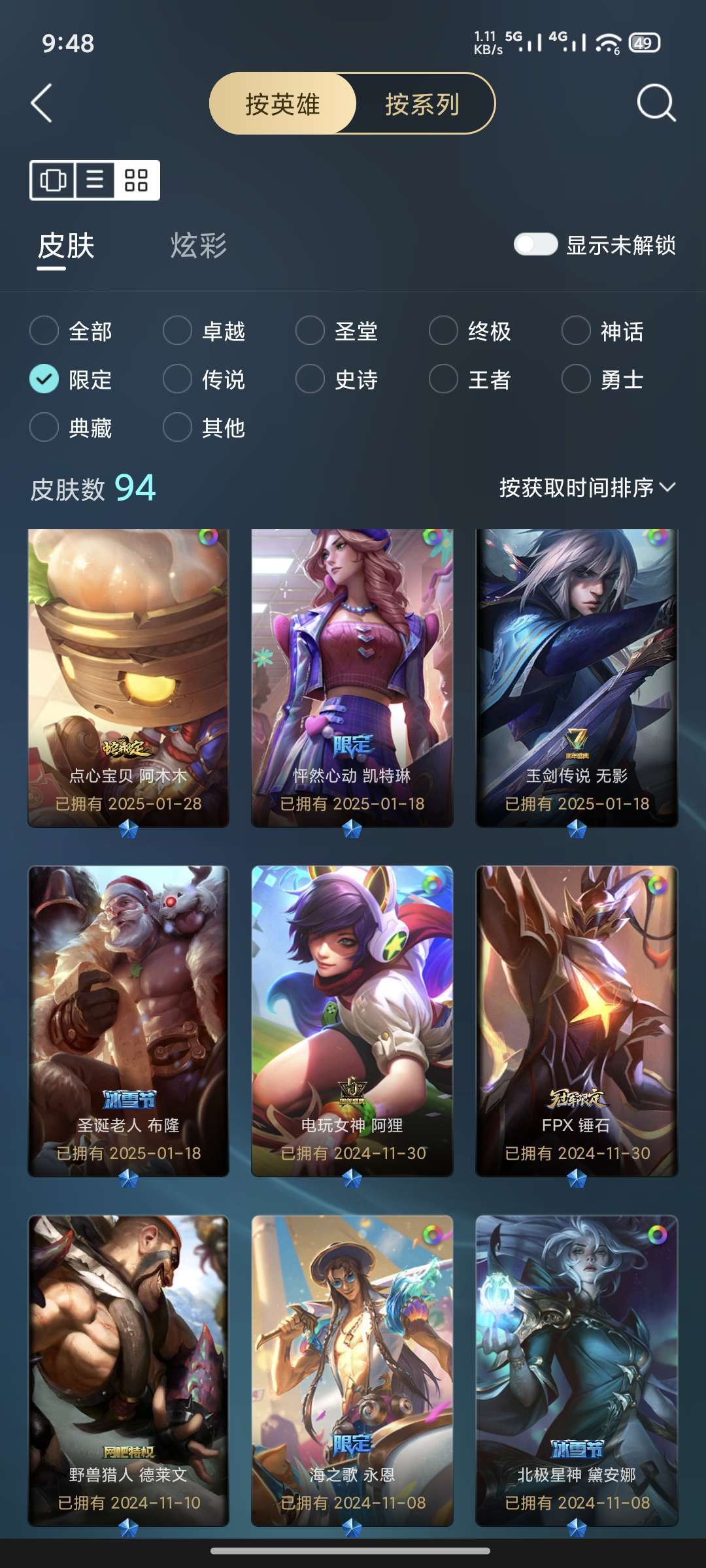Filter skins by 传说

click(204, 379)
